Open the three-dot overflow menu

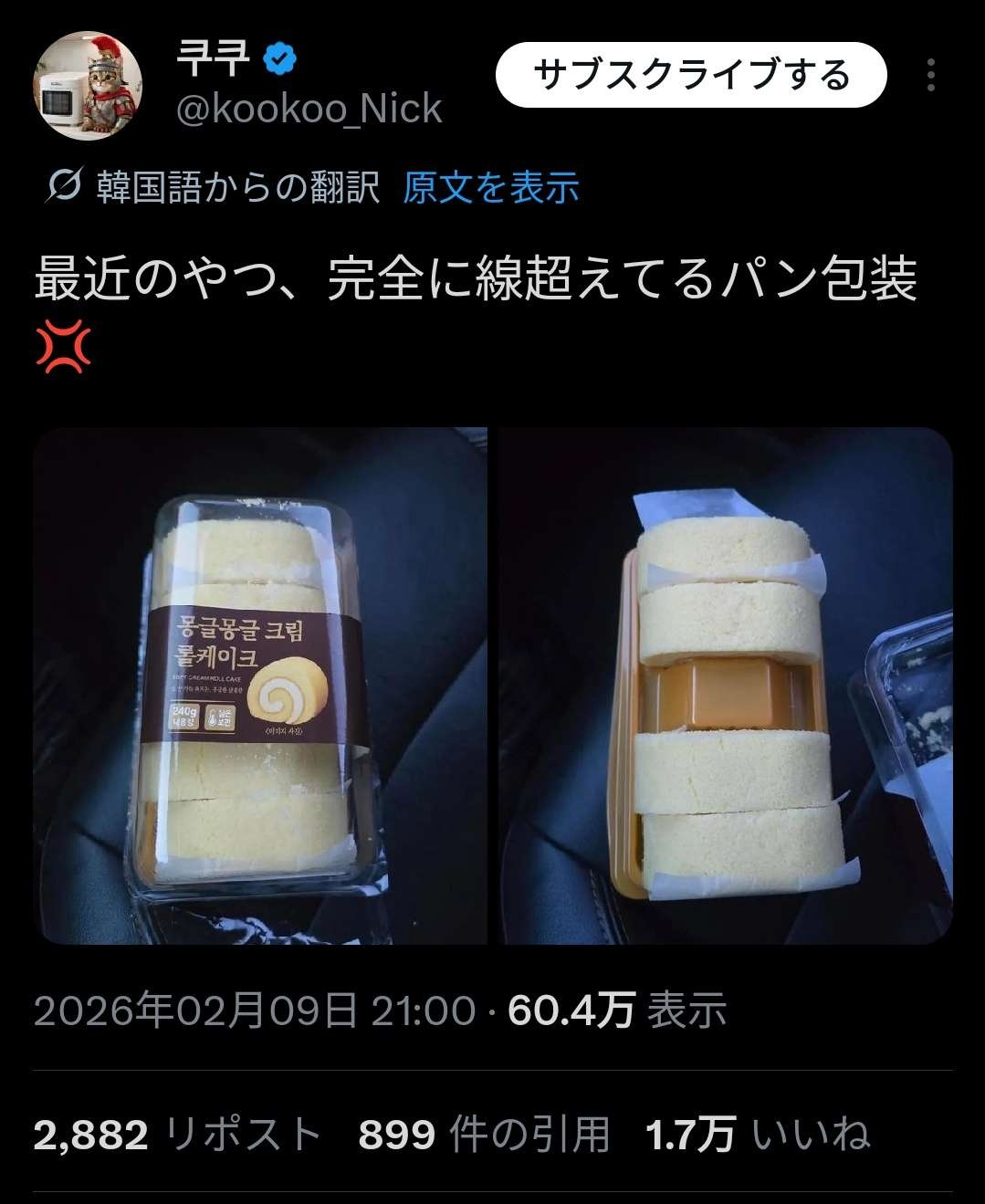pyautogui.click(x=930, y=75)
